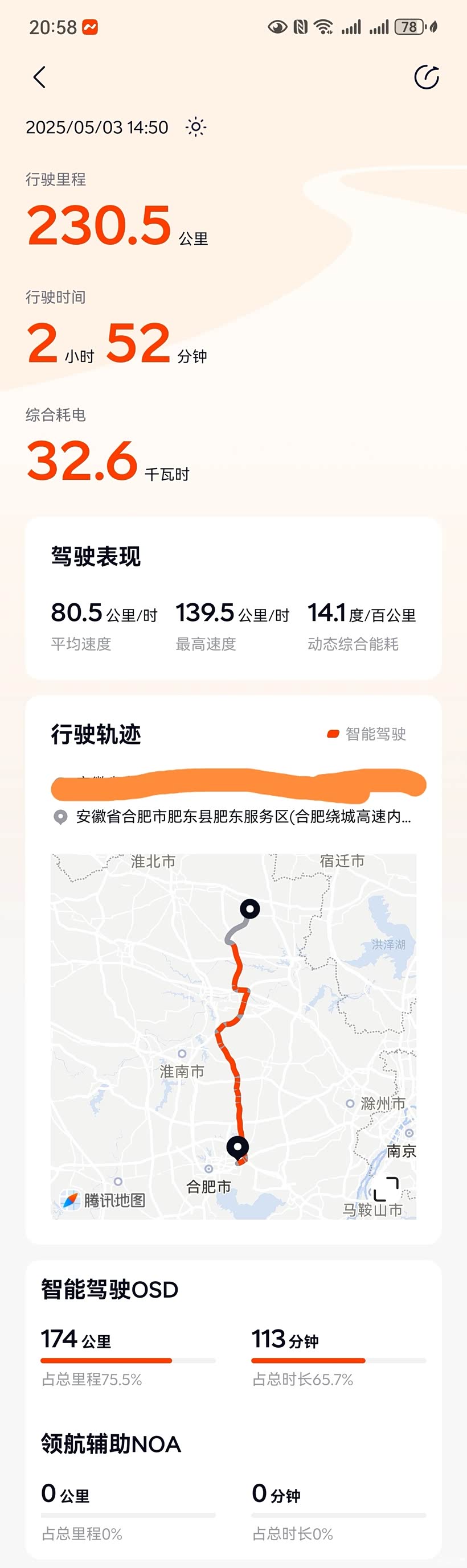Open the driving track map
Screen dimensions: 467x1568
coord(233,1036)
